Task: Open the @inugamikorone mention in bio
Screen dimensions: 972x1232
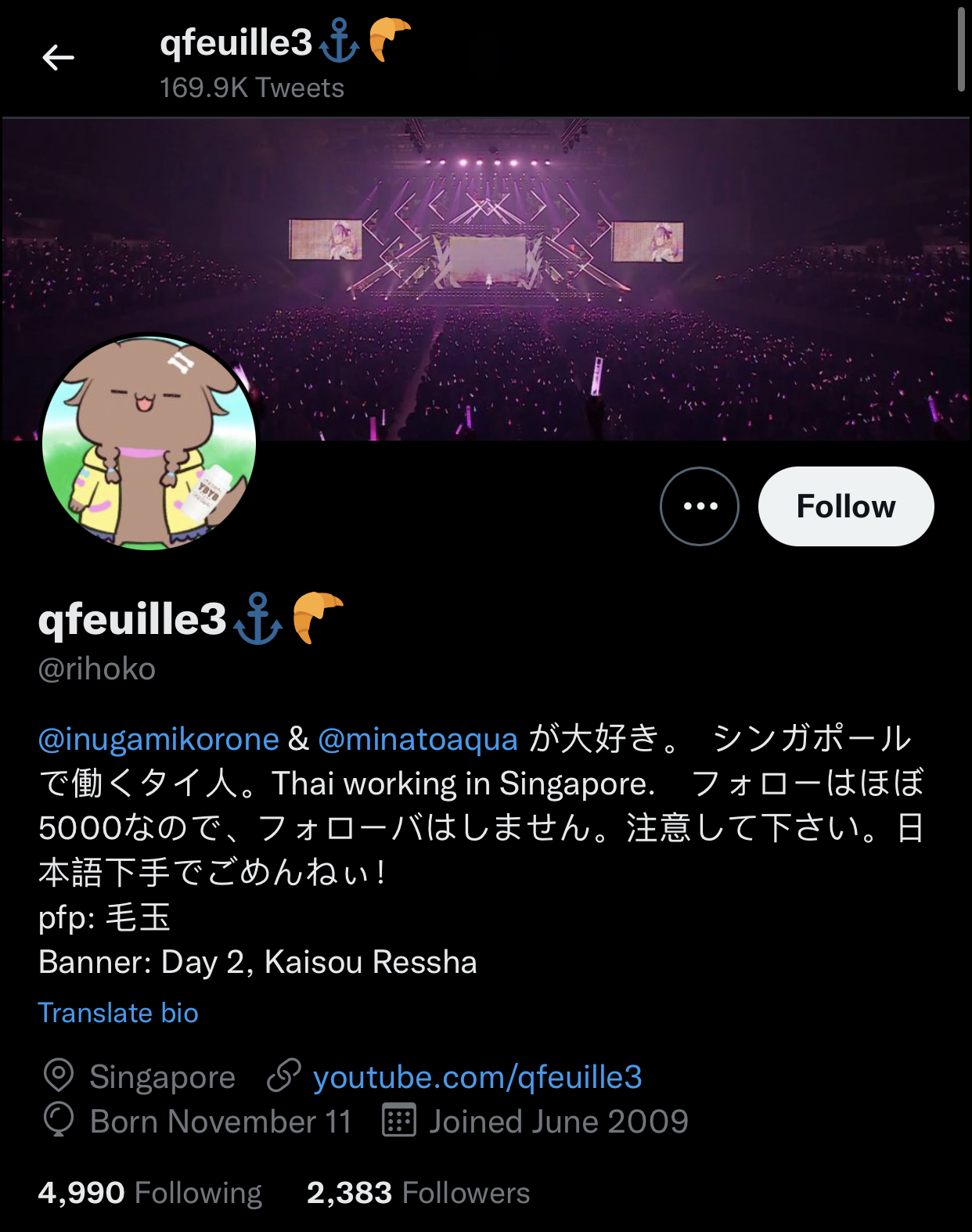Action: click(x=159, y=739)
